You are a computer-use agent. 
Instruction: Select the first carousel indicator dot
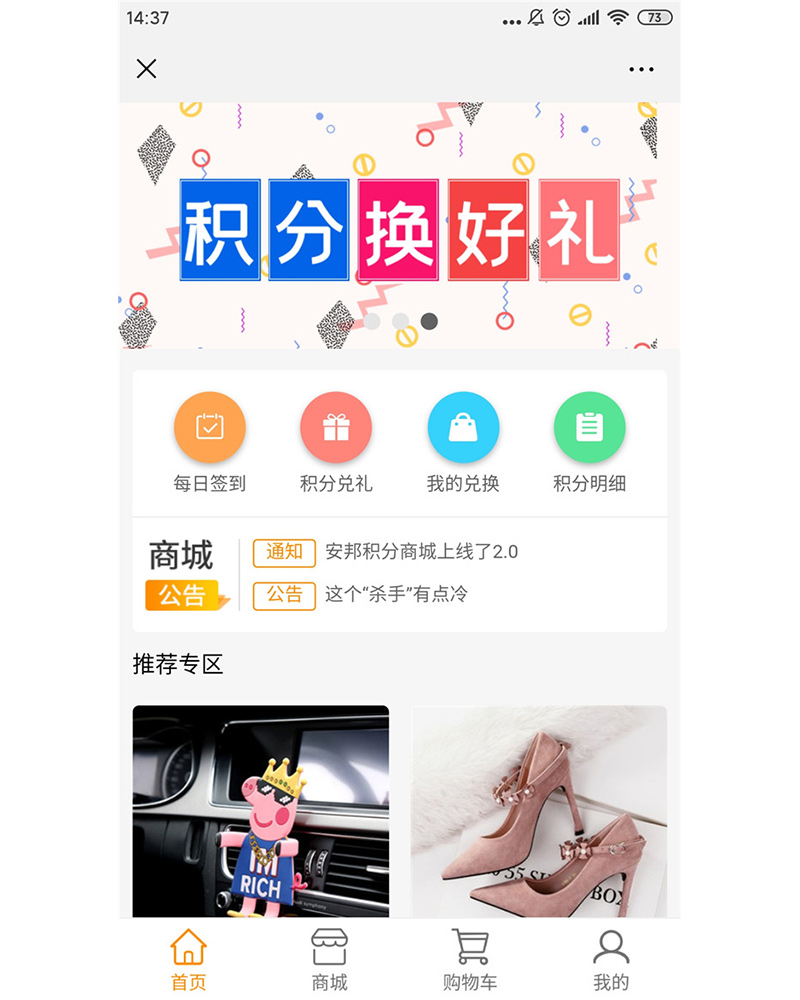pyautogui.click(x=372, y=322)
